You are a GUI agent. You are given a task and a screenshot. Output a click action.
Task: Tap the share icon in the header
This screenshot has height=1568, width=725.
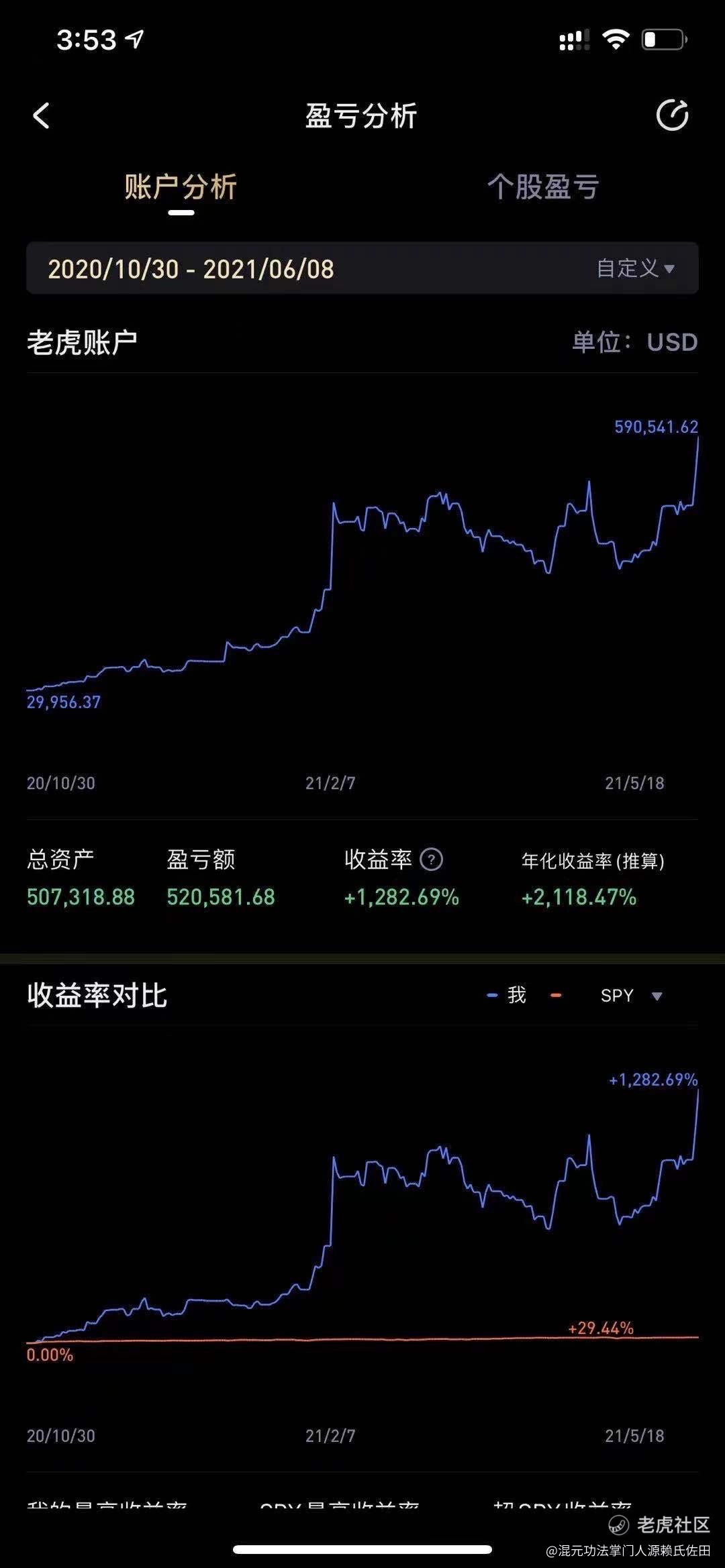(x=672, y=115)
